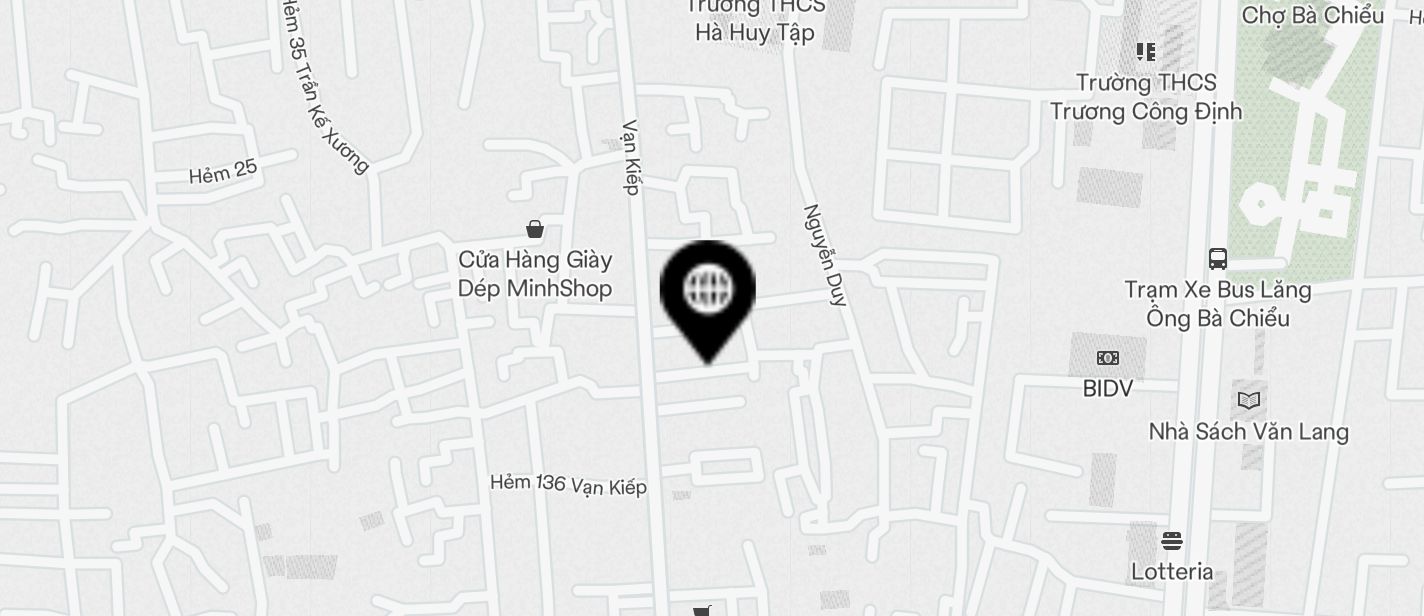Select Nhà Sách Văn Lang bookstore marker
Viewport: 1424px width, 616px height.
(x=1248, y=401)
